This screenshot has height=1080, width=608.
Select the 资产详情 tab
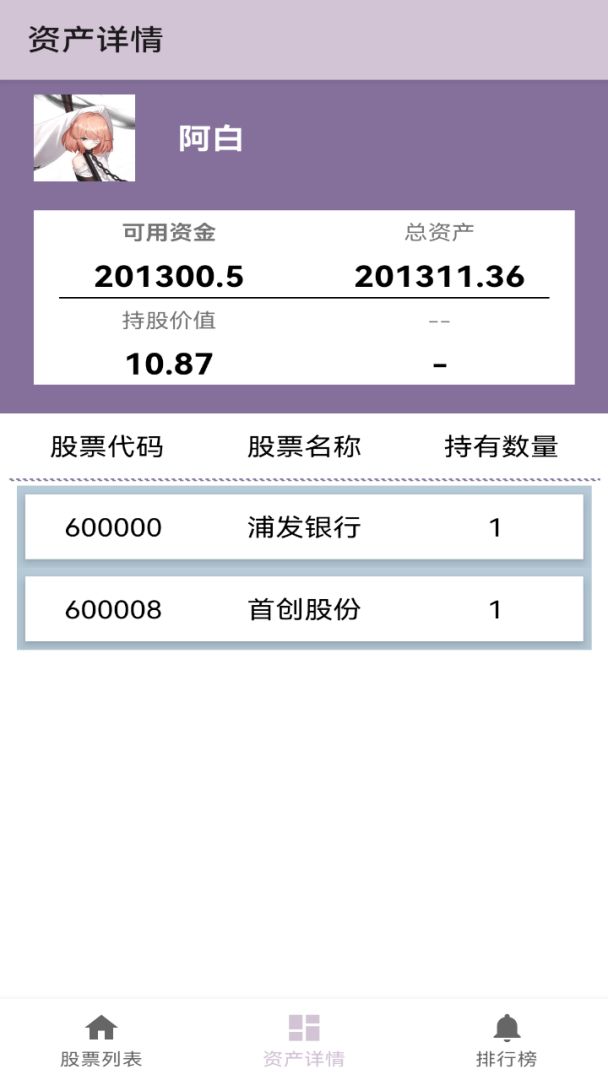[x=304, y=1040]
